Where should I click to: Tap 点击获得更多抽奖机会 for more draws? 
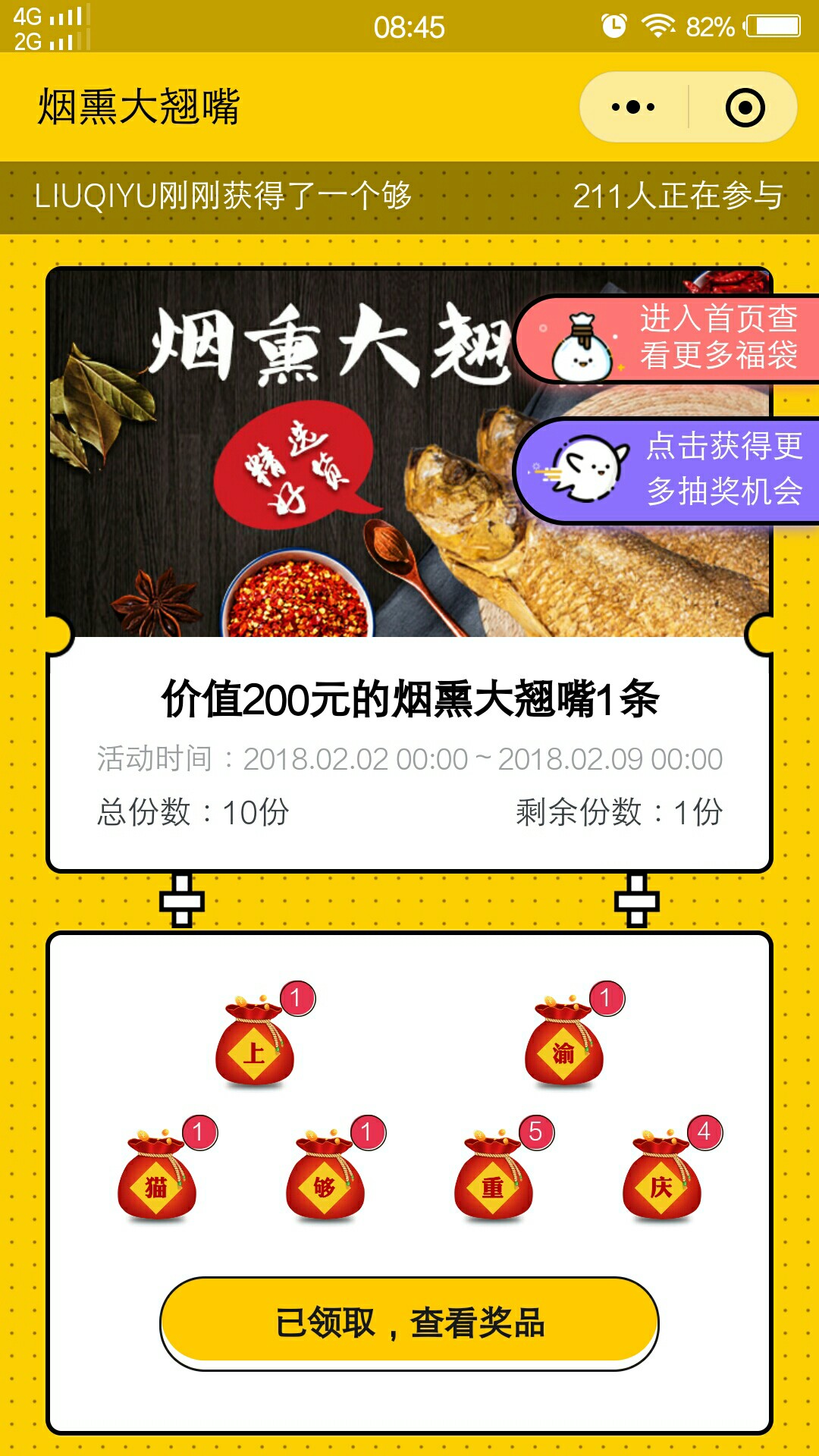[x=667, y=470]
